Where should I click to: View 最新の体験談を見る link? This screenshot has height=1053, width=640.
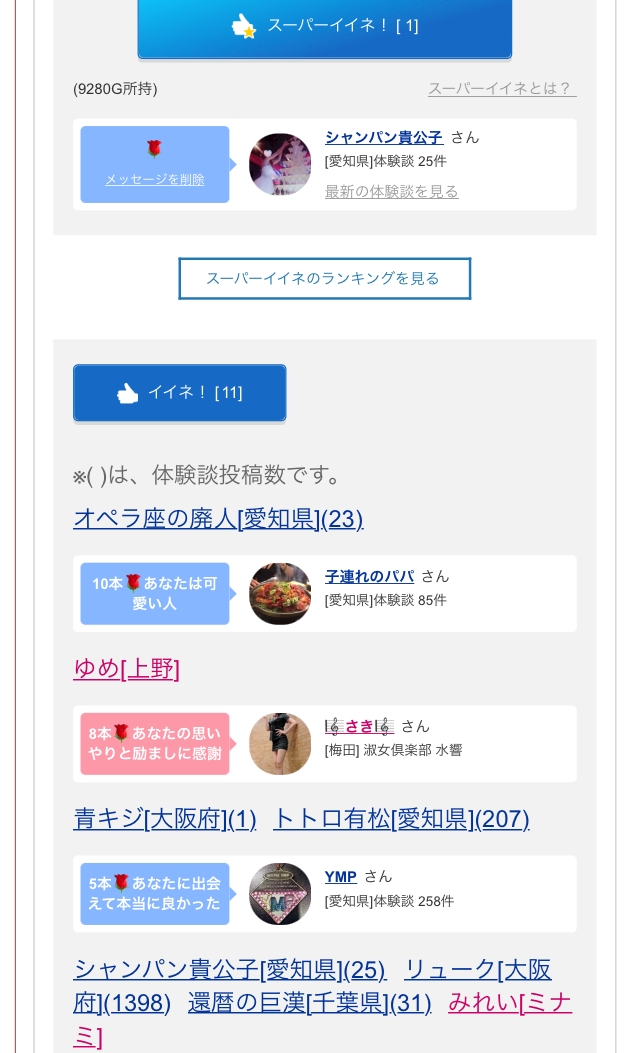click(392, 191)
